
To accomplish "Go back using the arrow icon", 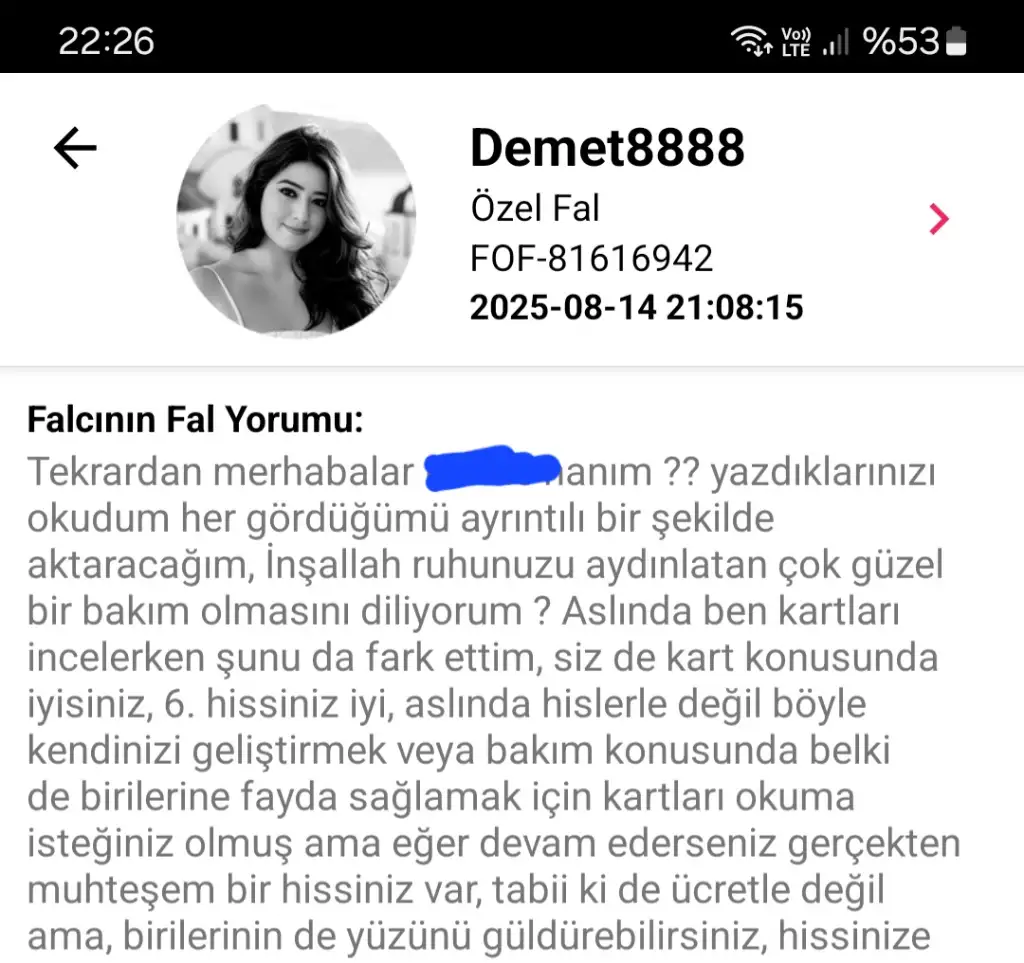I will tap(75, 149).
